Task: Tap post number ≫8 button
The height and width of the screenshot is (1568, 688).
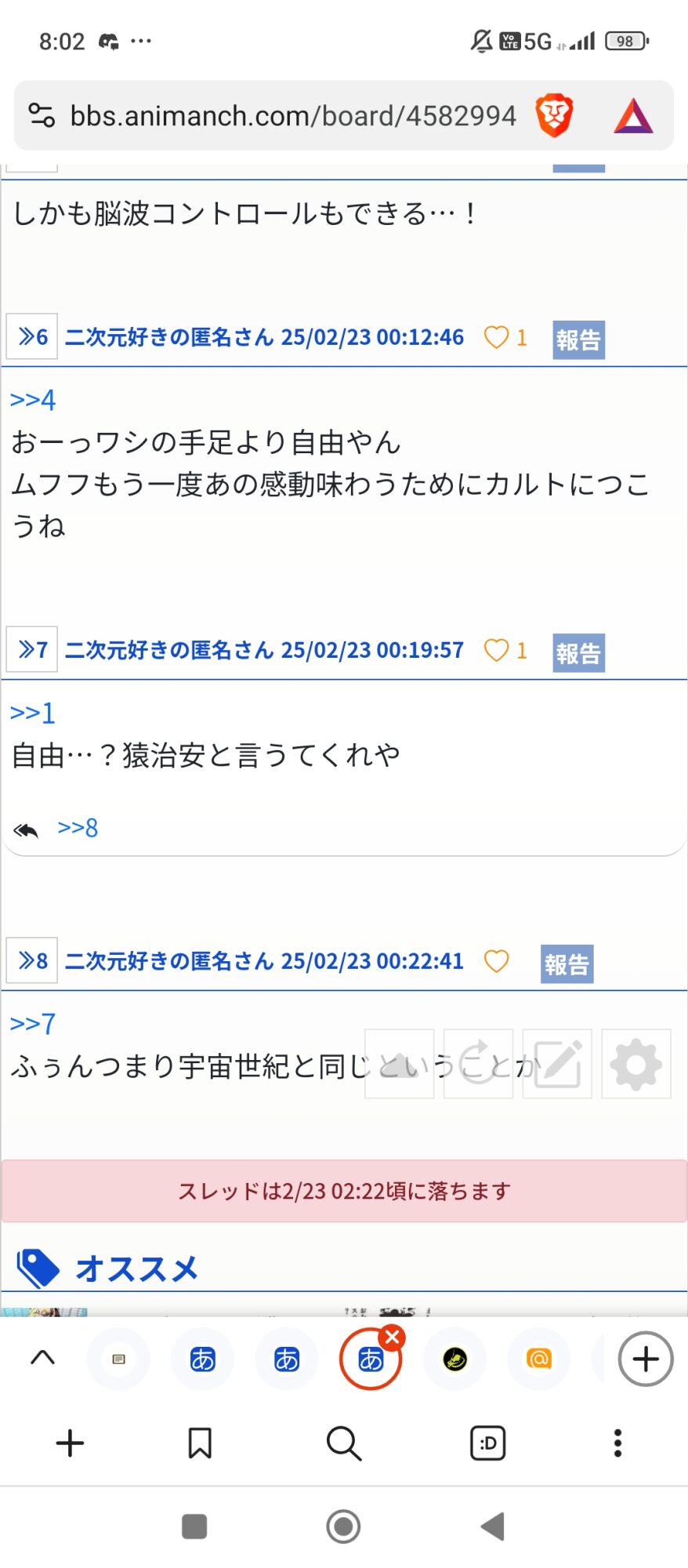Action: (x=32, y=960)
